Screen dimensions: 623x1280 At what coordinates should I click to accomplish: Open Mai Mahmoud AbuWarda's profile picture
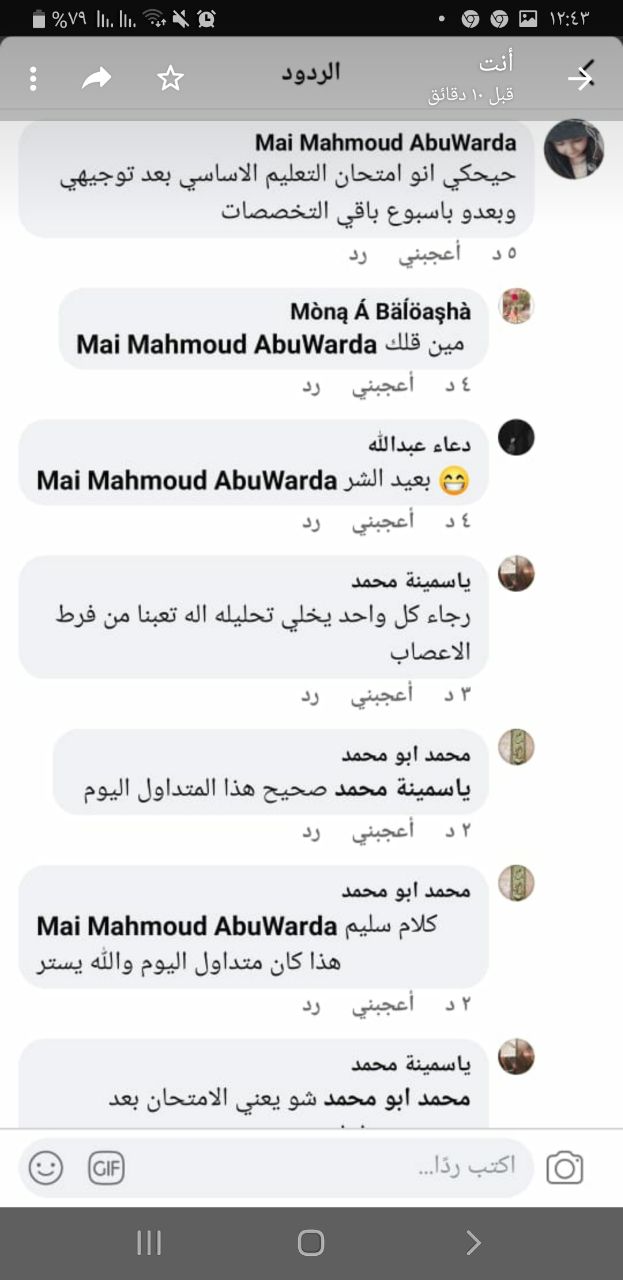point(573,150)
